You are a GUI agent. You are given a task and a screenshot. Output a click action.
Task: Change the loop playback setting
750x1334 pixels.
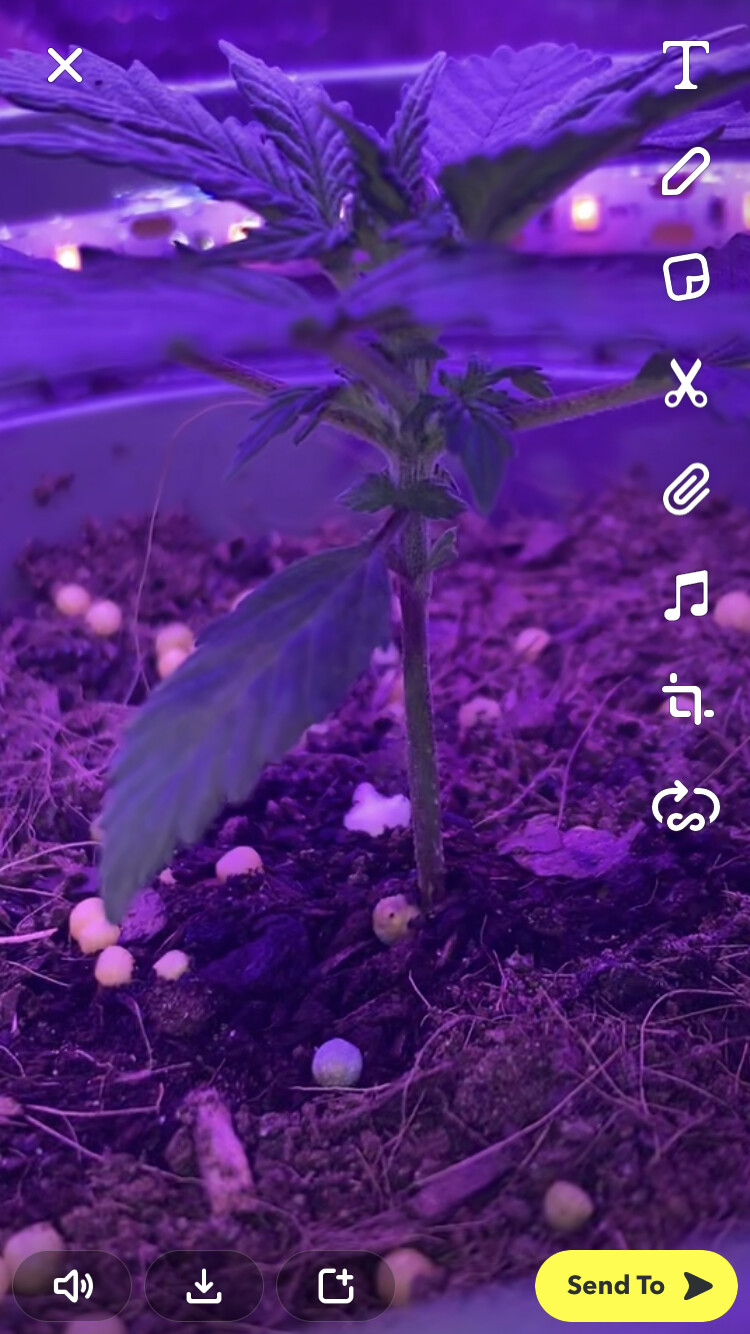(686, 806)
